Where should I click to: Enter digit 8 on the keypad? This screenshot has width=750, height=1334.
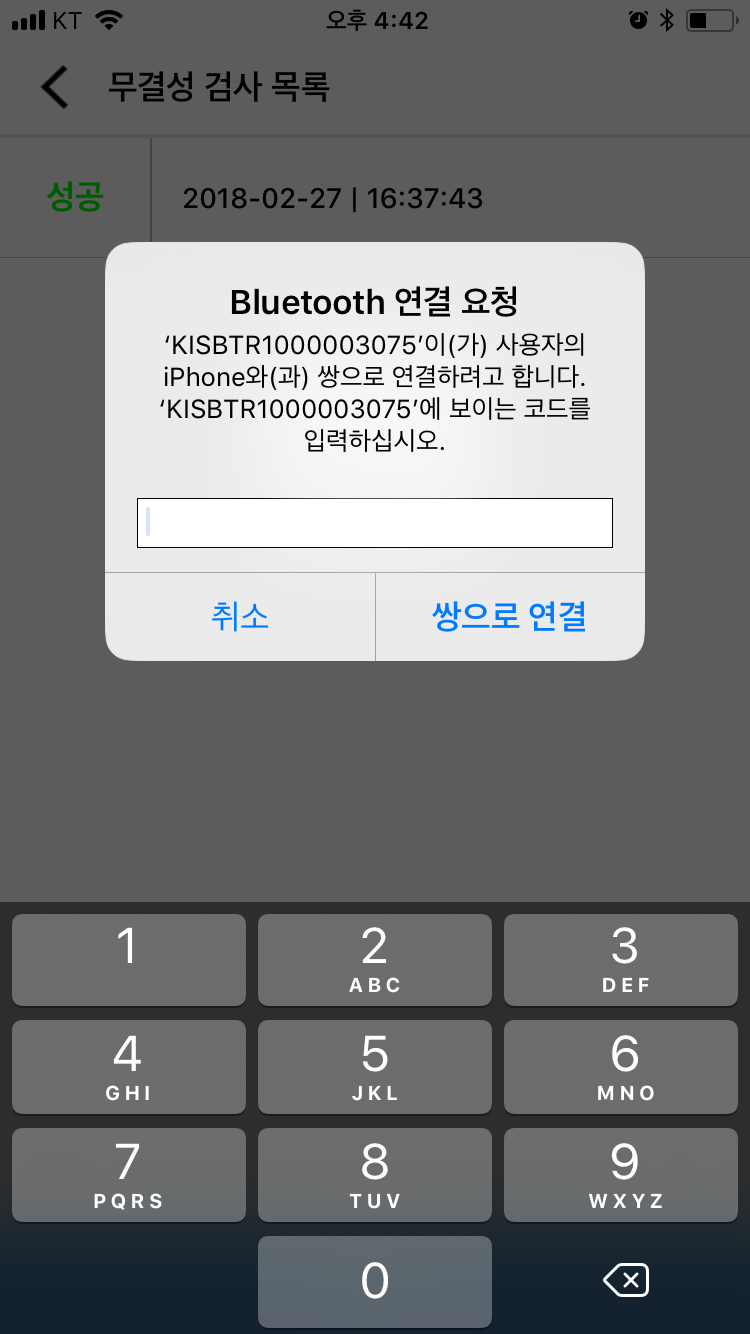click(375, 1175)
